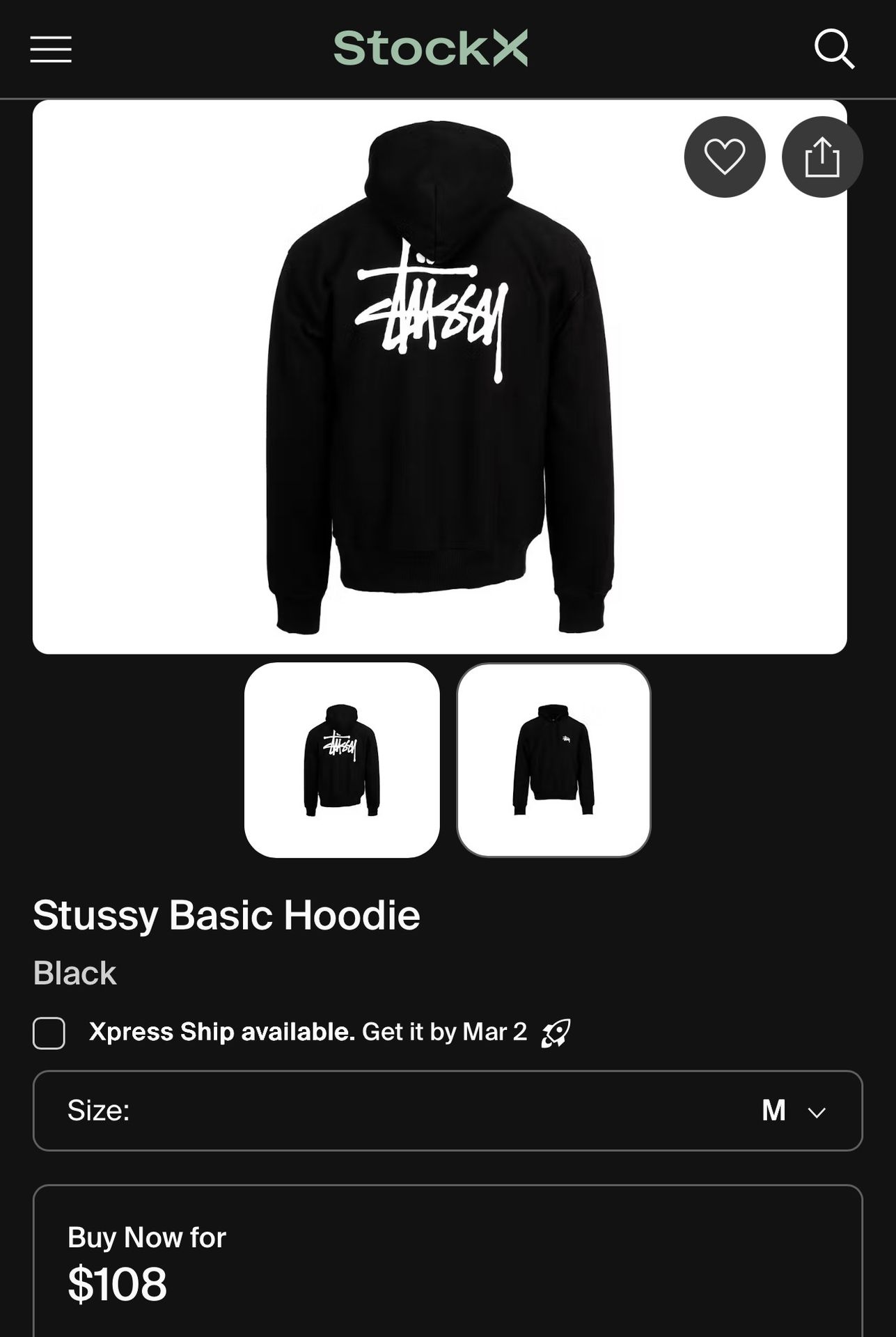
Task: Share this product listing
Action: coord(822,157)
